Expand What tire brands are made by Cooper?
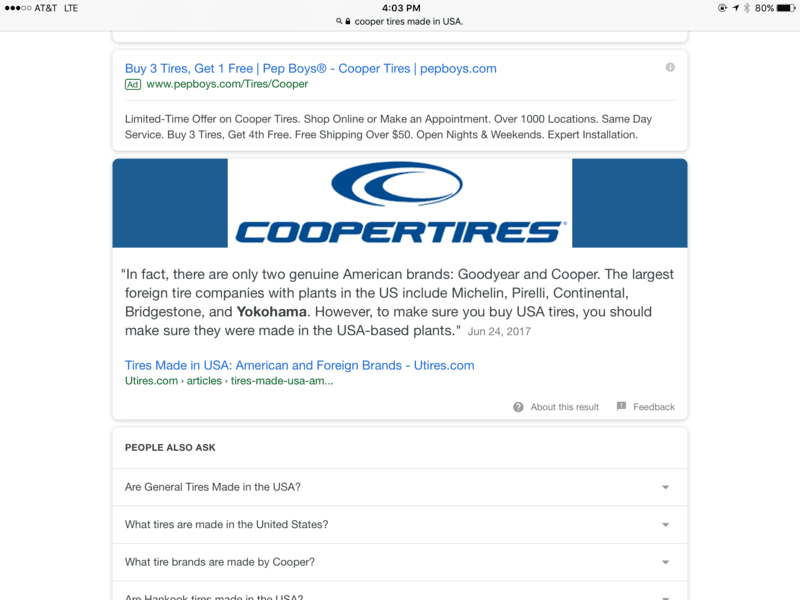The height and width of the screenshot is (600, 800). point(399,562)
